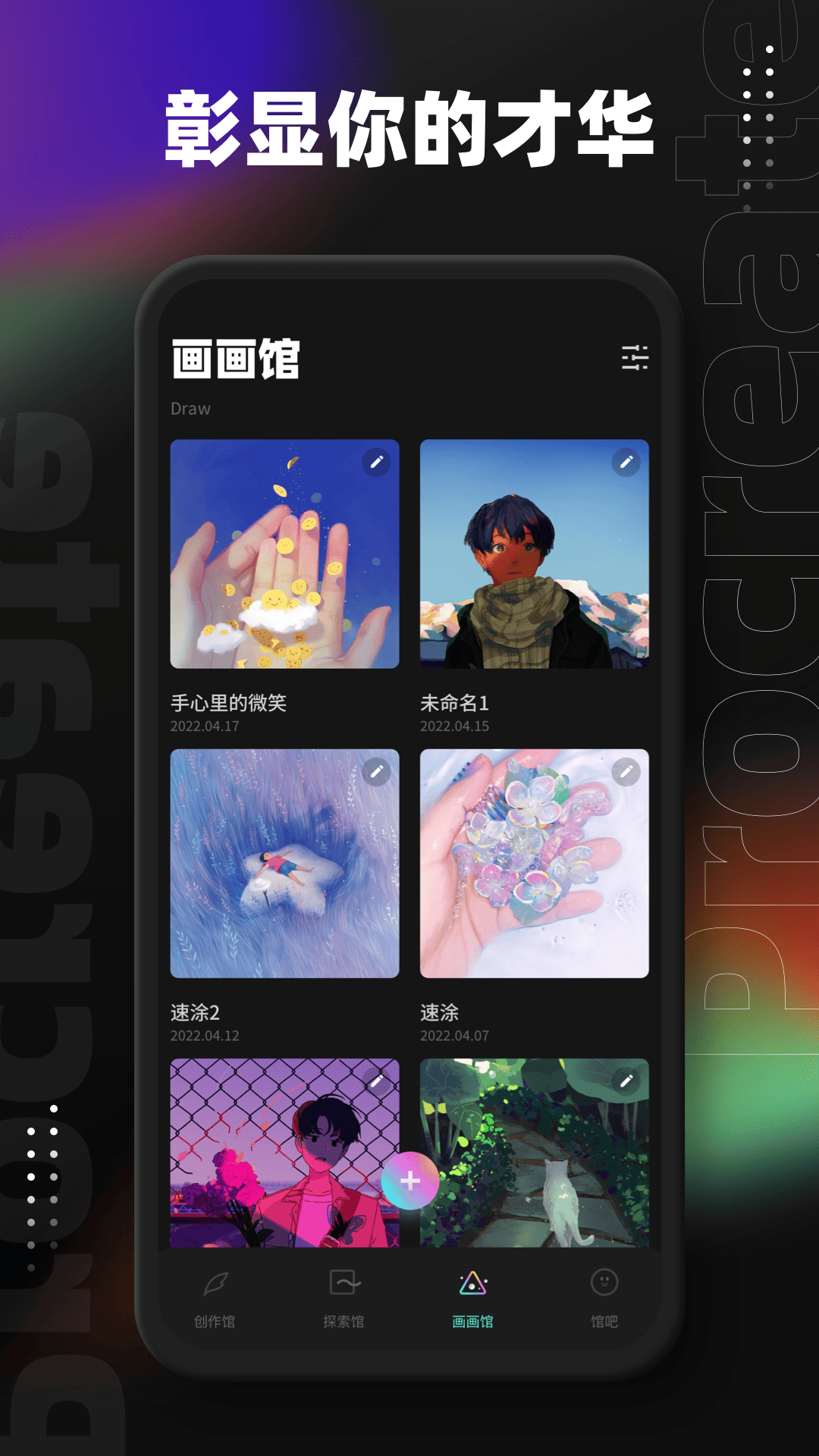Edit 速涂 via its pencil icon

[626, 771]
